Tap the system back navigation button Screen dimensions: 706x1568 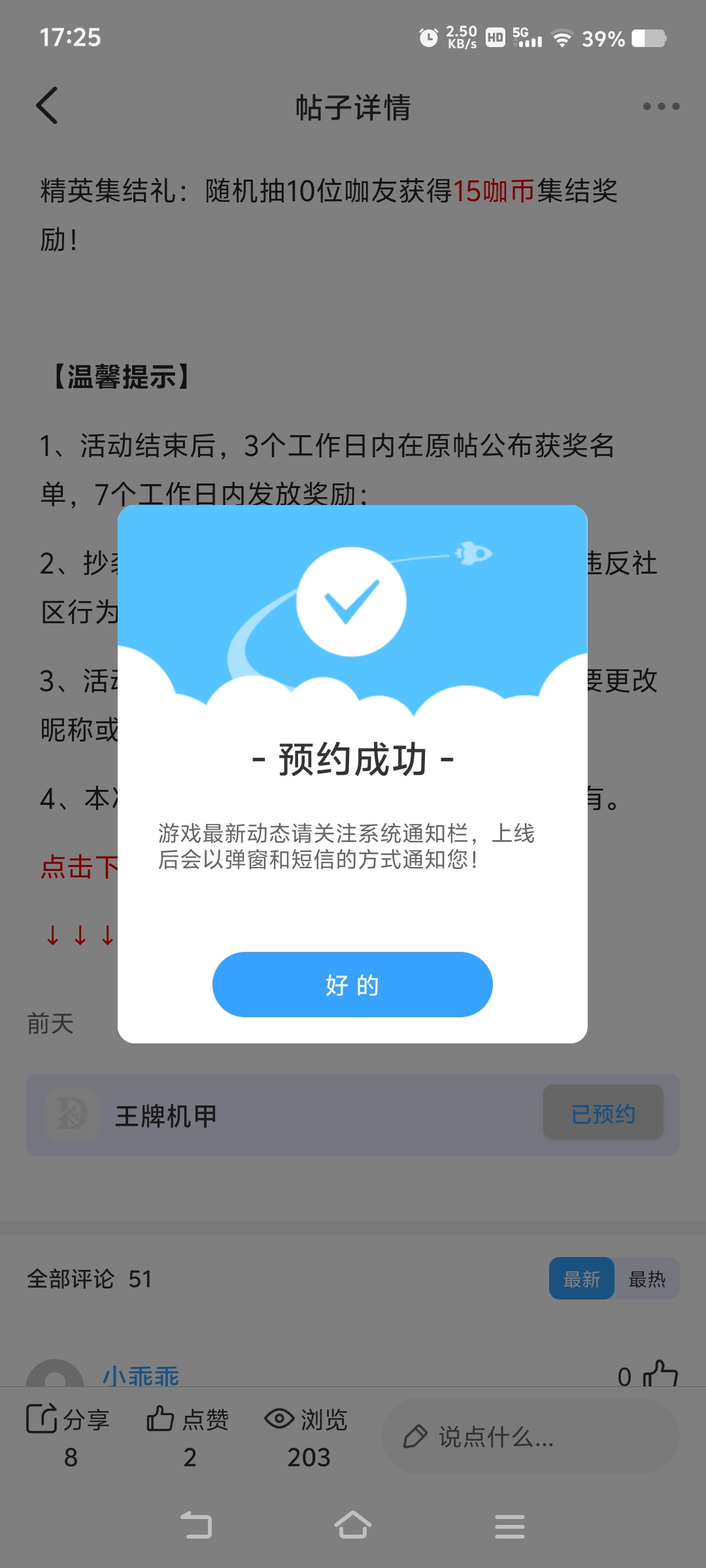pyautogui.click(x=196, y=1526)
